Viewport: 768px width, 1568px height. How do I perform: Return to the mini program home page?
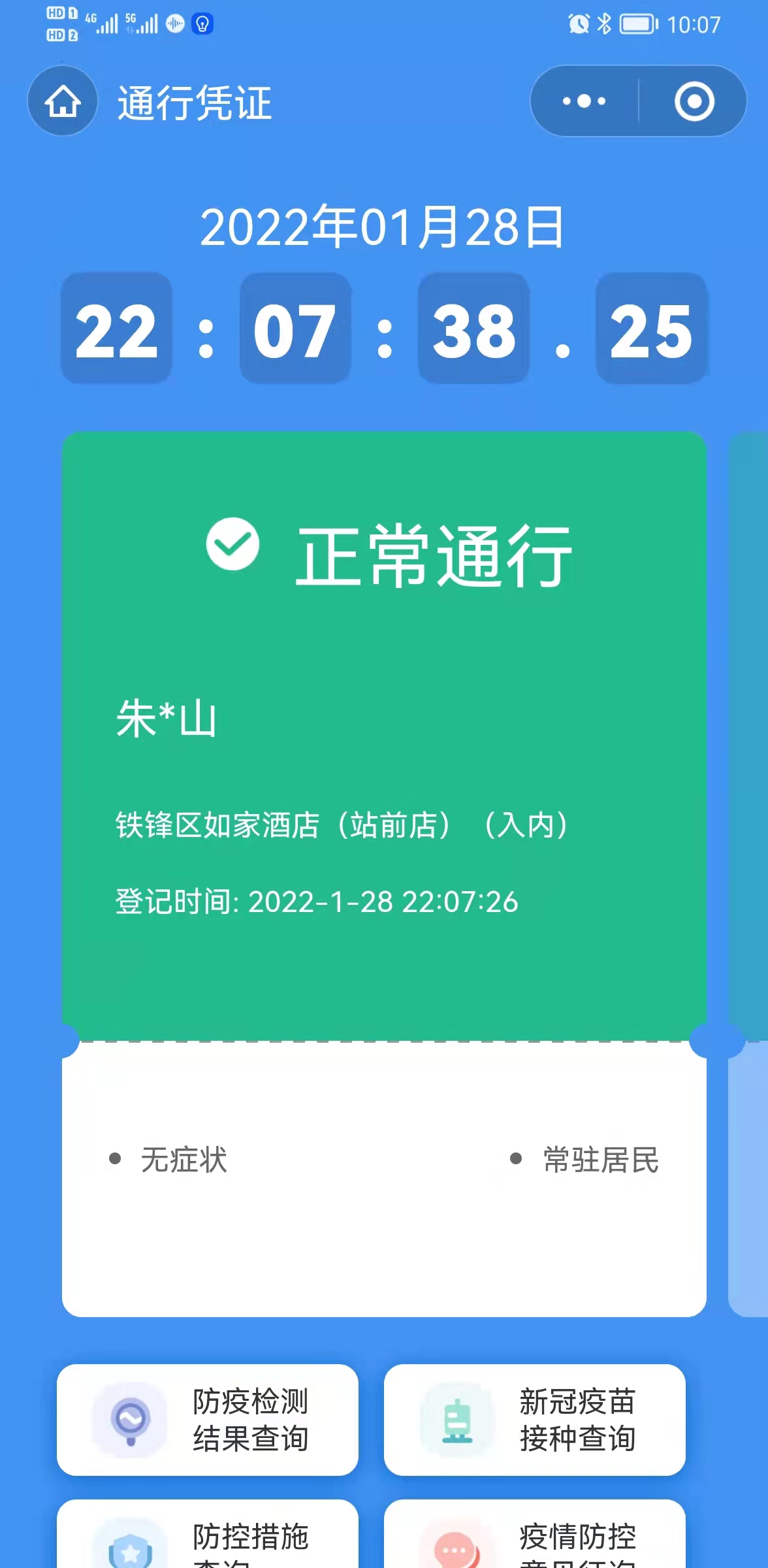63,101
